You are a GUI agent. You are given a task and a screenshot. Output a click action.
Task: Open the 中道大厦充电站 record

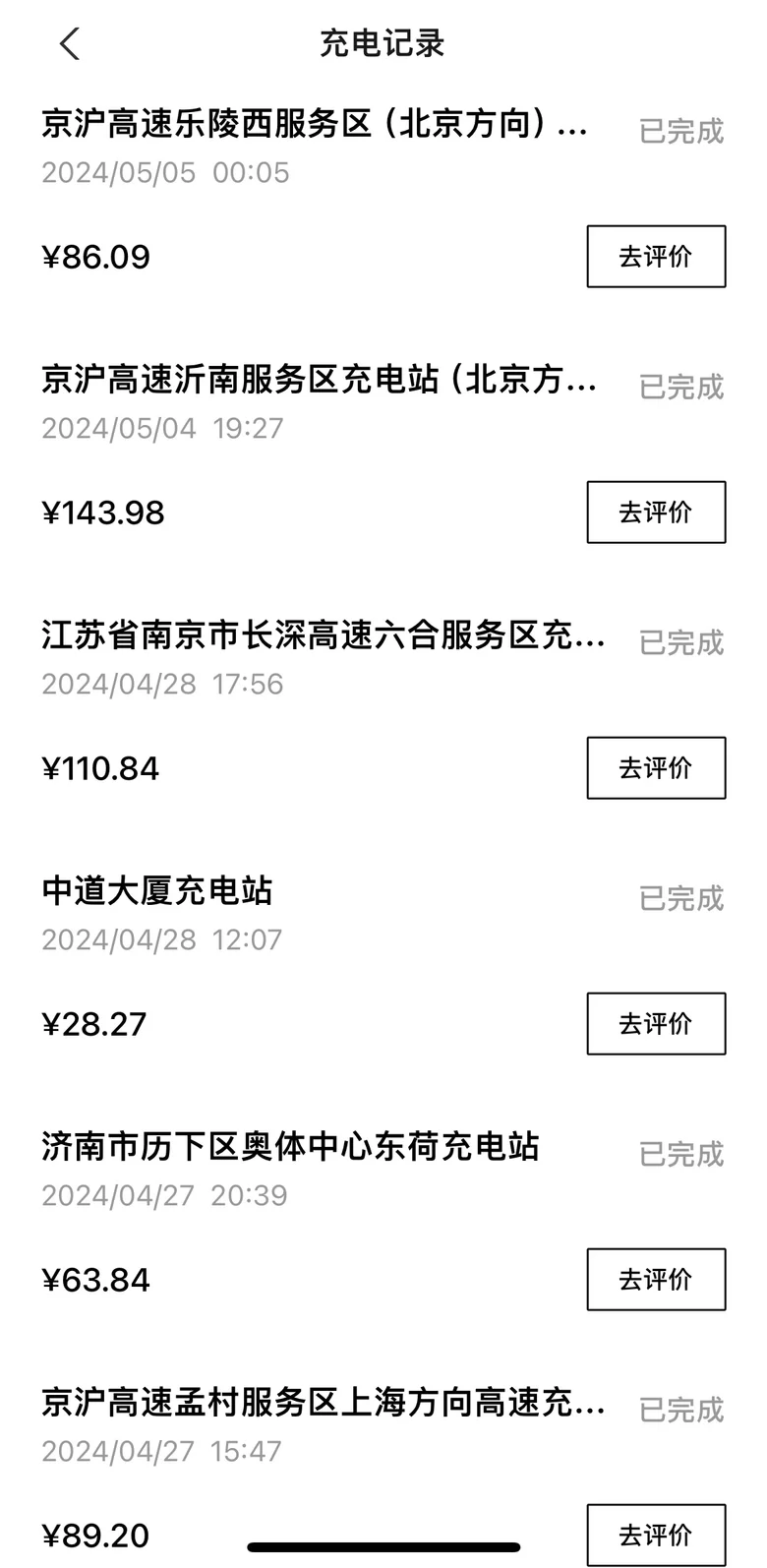[157, 893]
